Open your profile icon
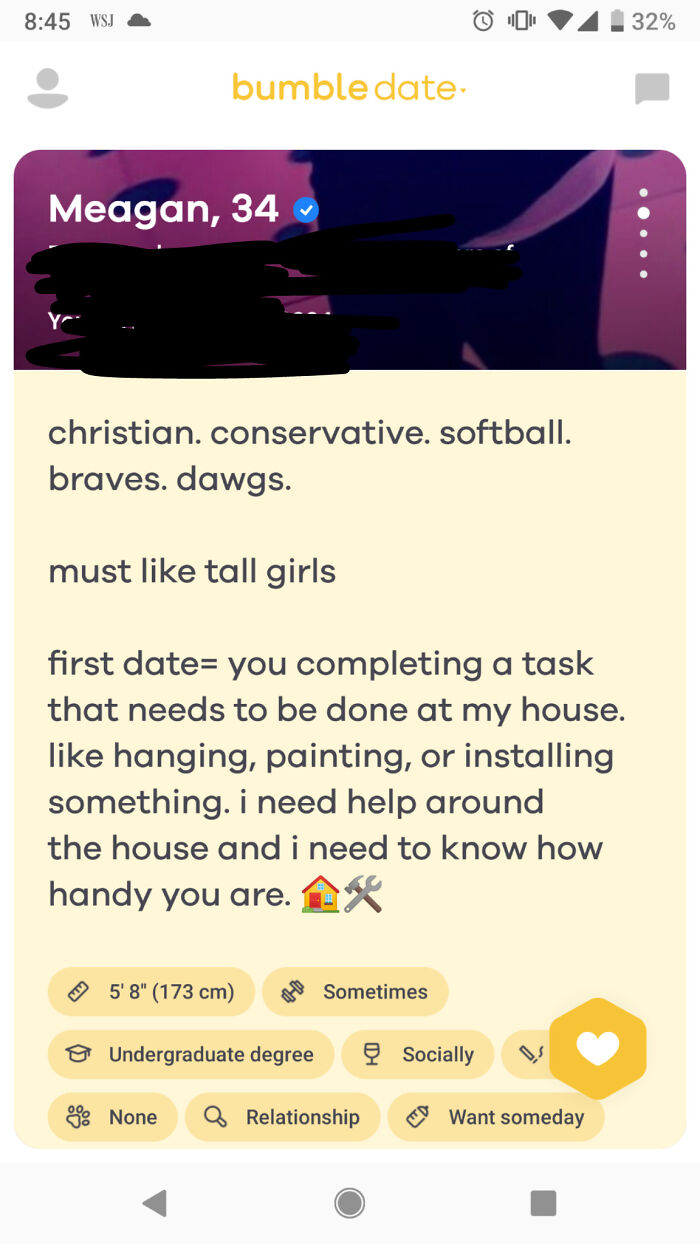This screenshot has width=700, height=1244. (47, 88)
